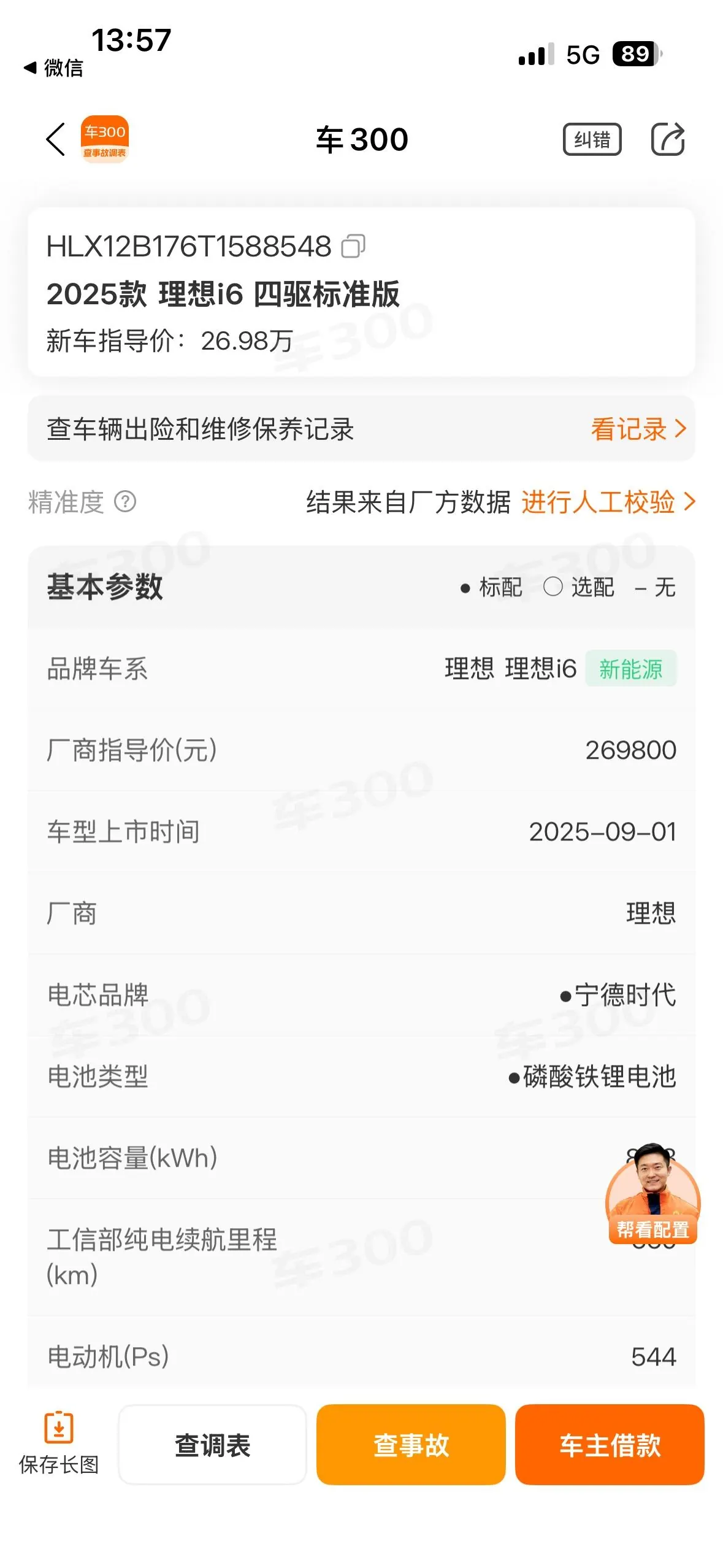
Task: Open 查调表 odometer check
Action: coord(212,1444)
